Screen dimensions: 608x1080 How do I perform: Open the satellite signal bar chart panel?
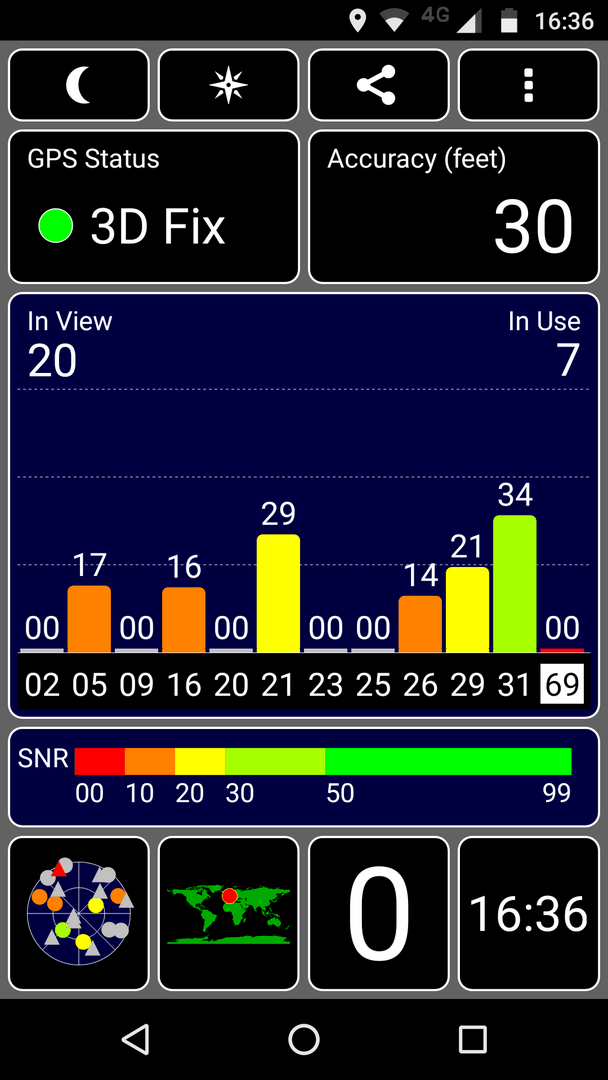[x=304, y=505]
